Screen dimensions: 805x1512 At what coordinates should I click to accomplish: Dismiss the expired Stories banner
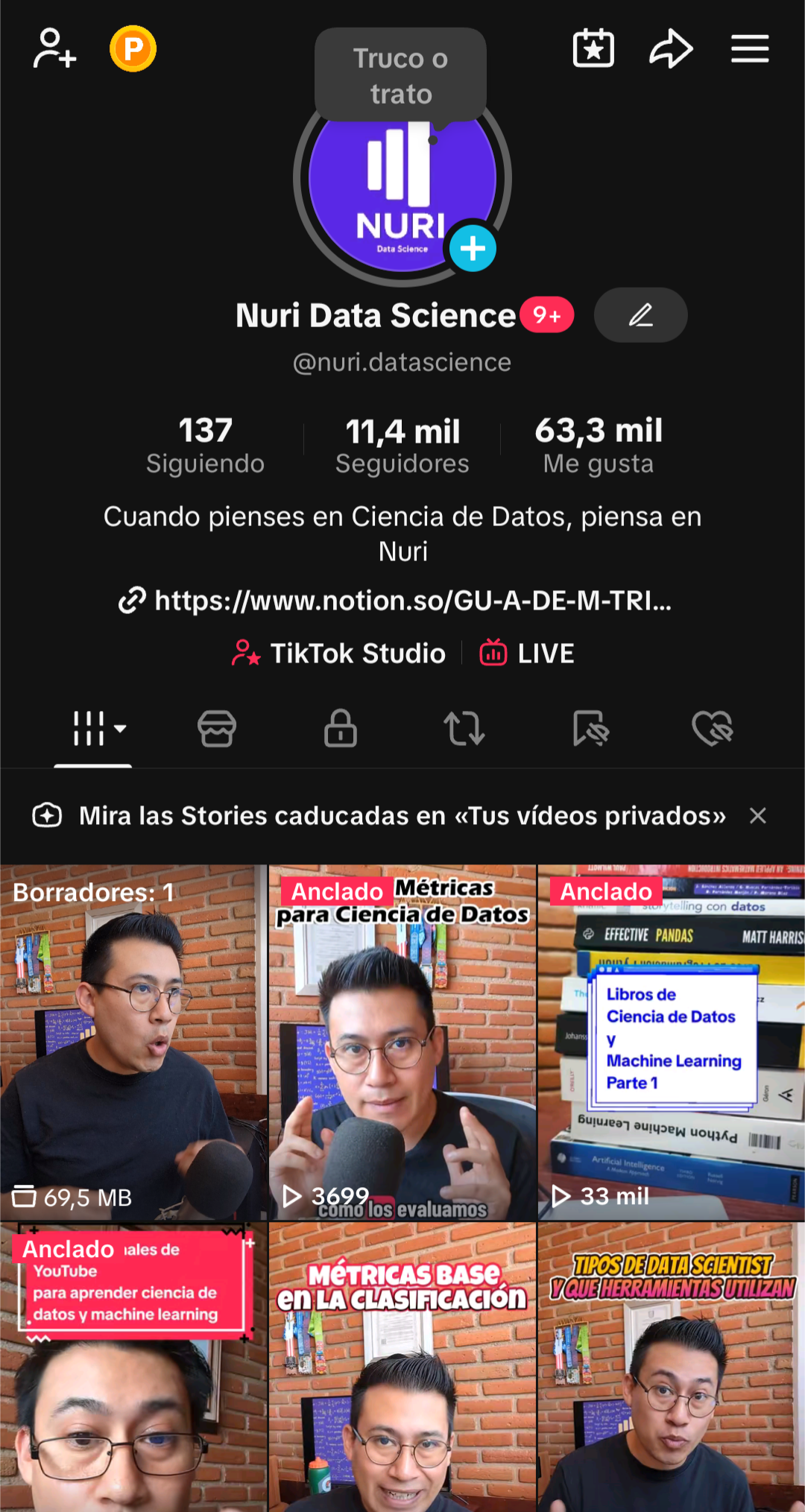pyautogui.click(x=758, y=816)
